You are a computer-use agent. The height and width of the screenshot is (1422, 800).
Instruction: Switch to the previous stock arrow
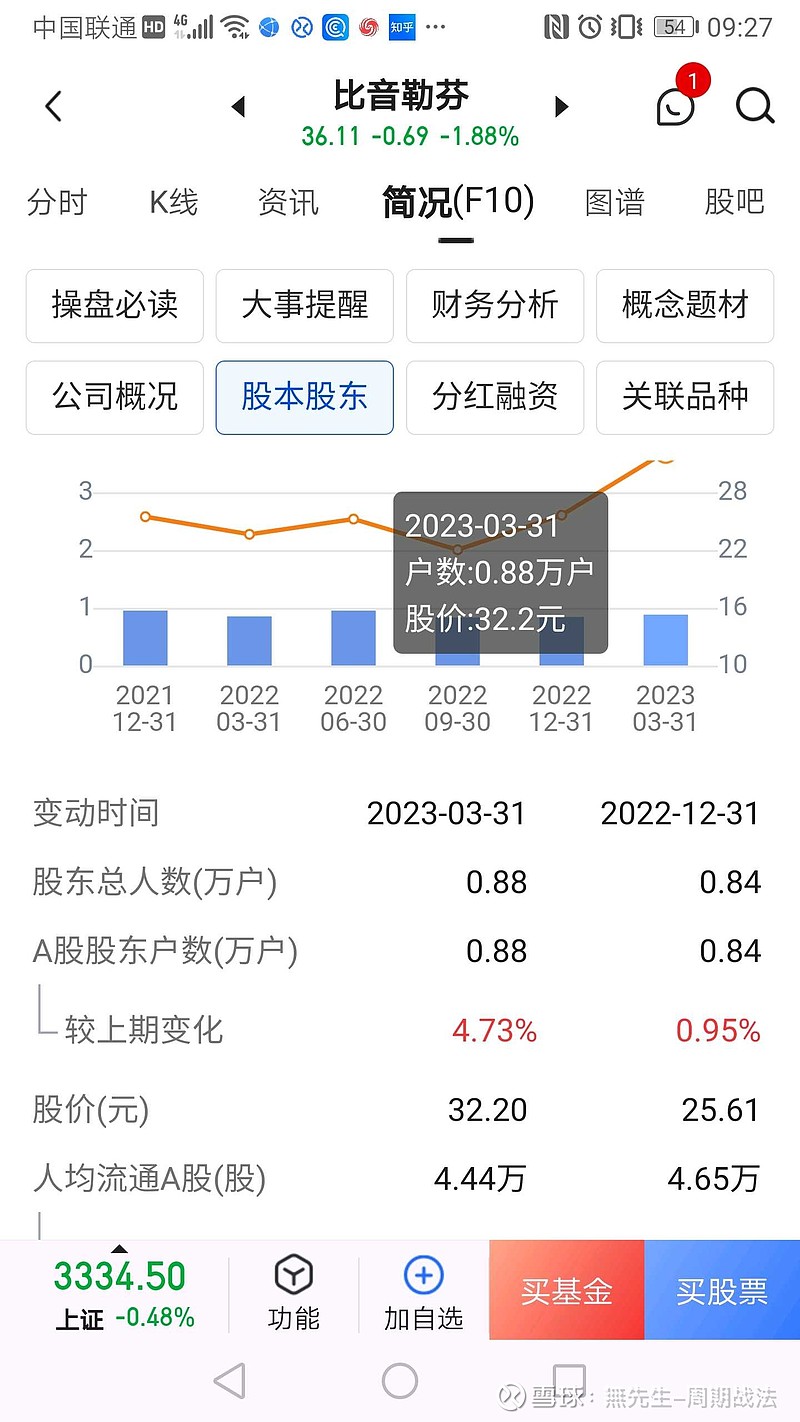[x=238, y=106]
